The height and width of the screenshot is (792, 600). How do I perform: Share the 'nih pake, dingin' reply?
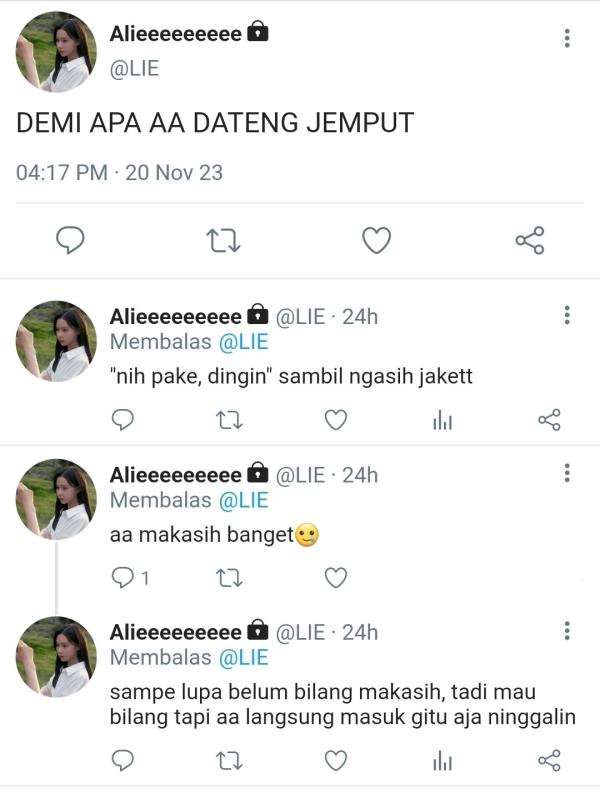[549, 420]
